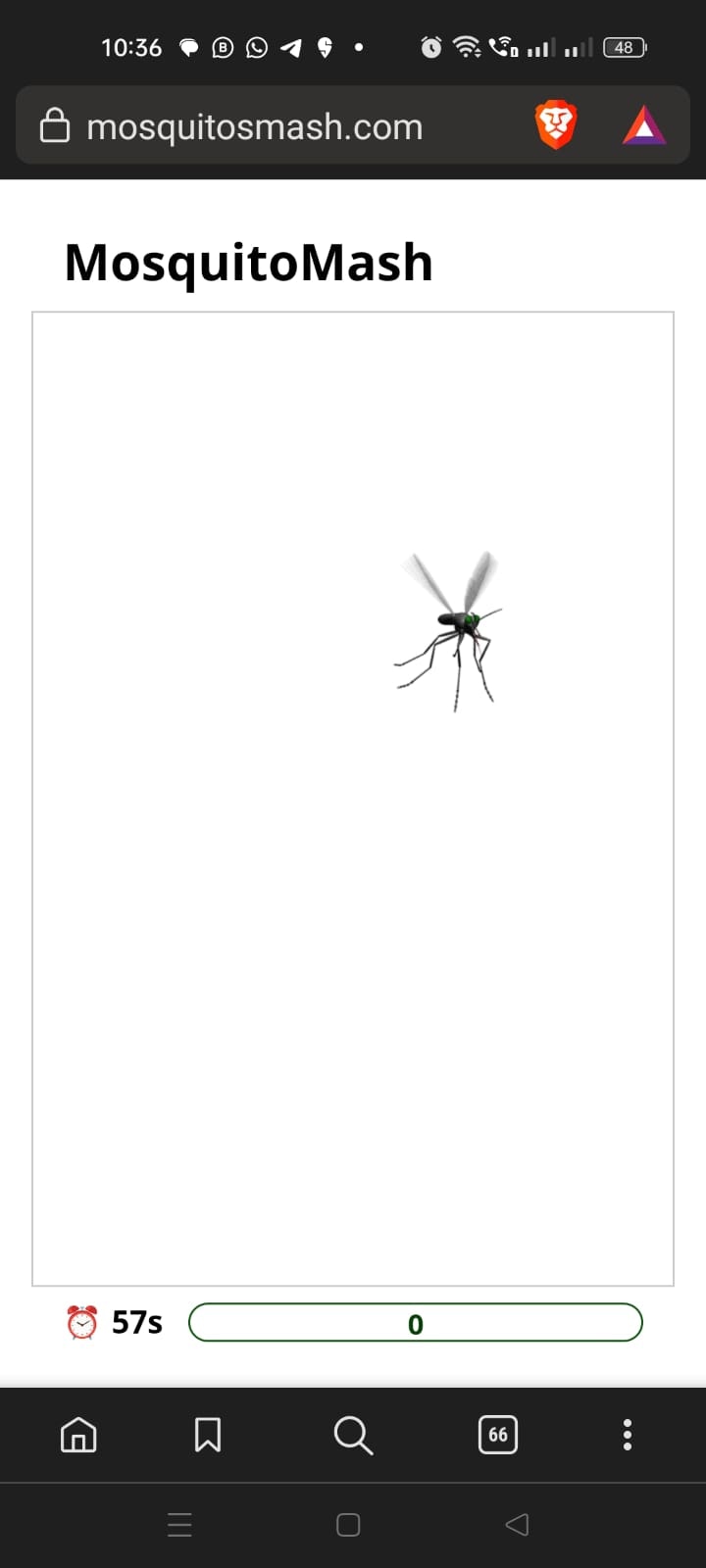The width and height of the screenshot is (706, 1568).
Task: Tap the mosquitosmash.com address bar
Action: click(255, 126)
